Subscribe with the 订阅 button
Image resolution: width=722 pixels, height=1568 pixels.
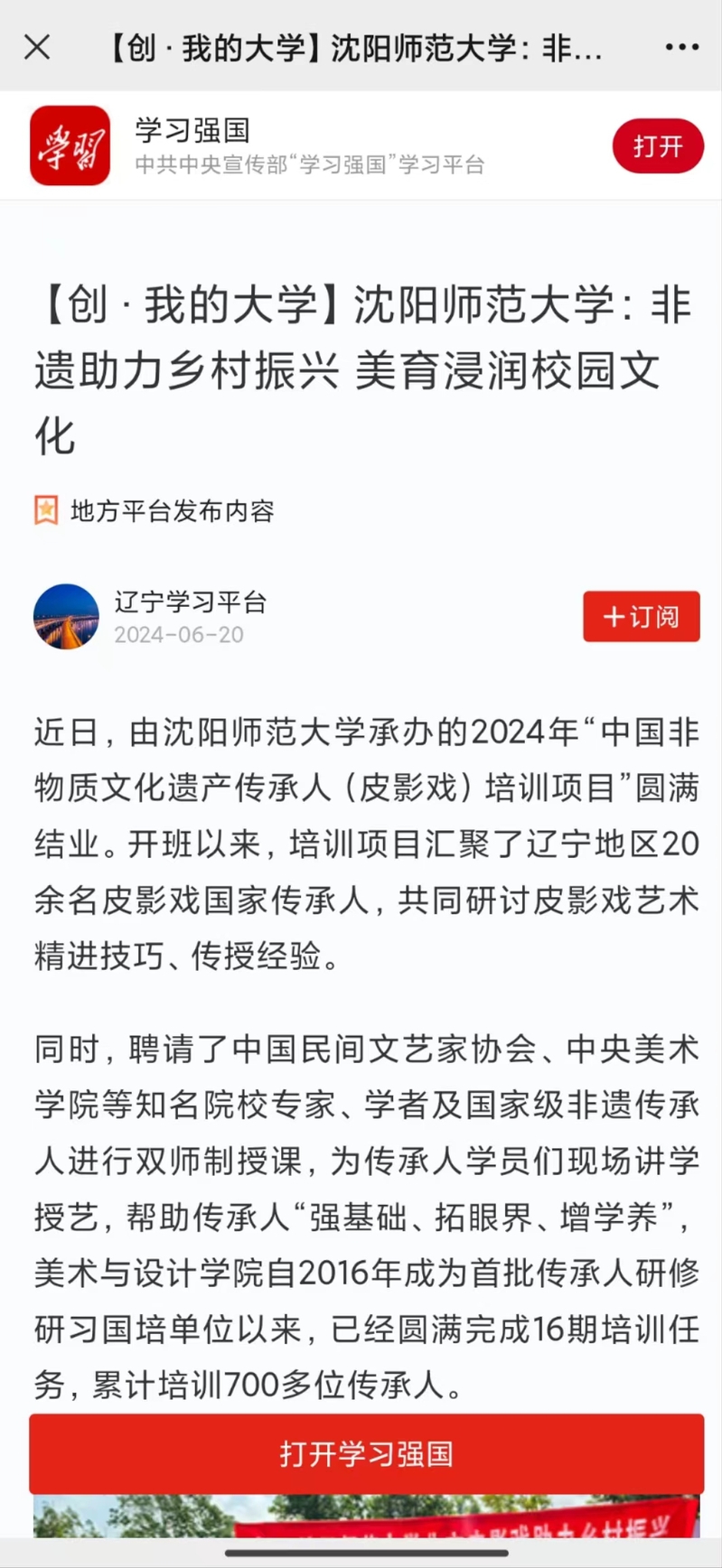click(x=641, y=617)
